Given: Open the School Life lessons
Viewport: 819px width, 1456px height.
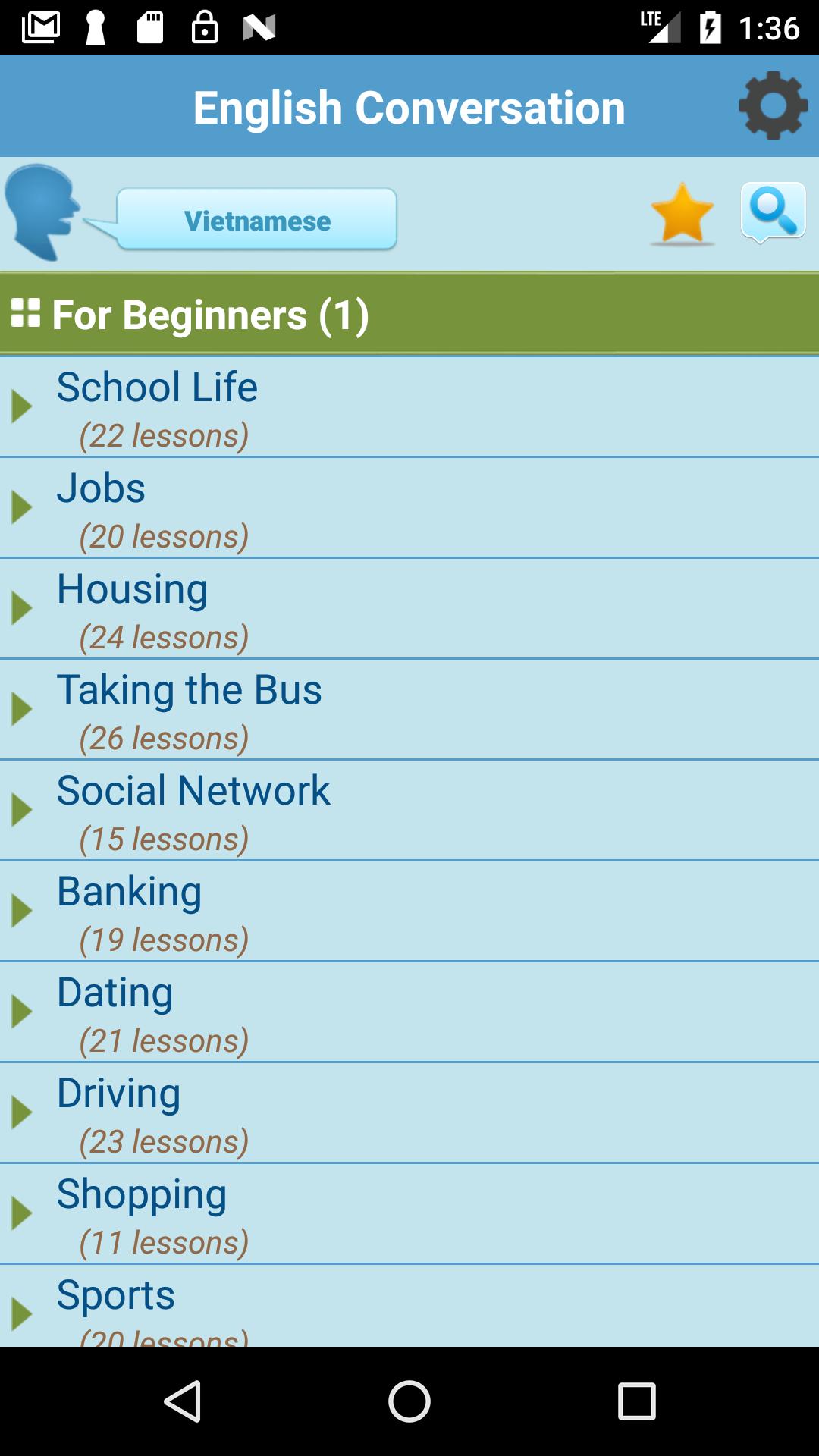Looking at the screenshot, I should [409, 407].
